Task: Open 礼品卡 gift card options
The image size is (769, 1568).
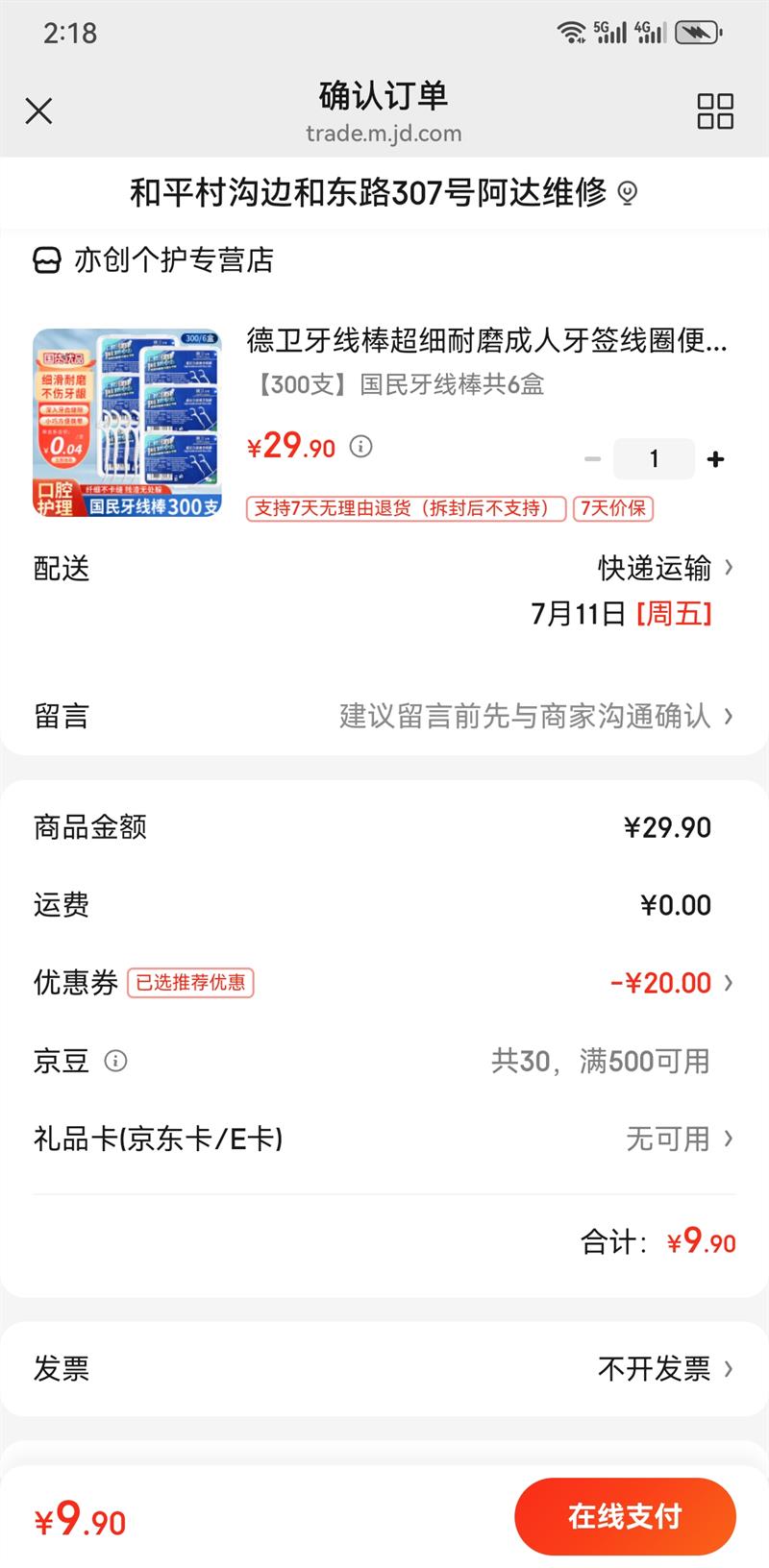Action: (384, 1139)
